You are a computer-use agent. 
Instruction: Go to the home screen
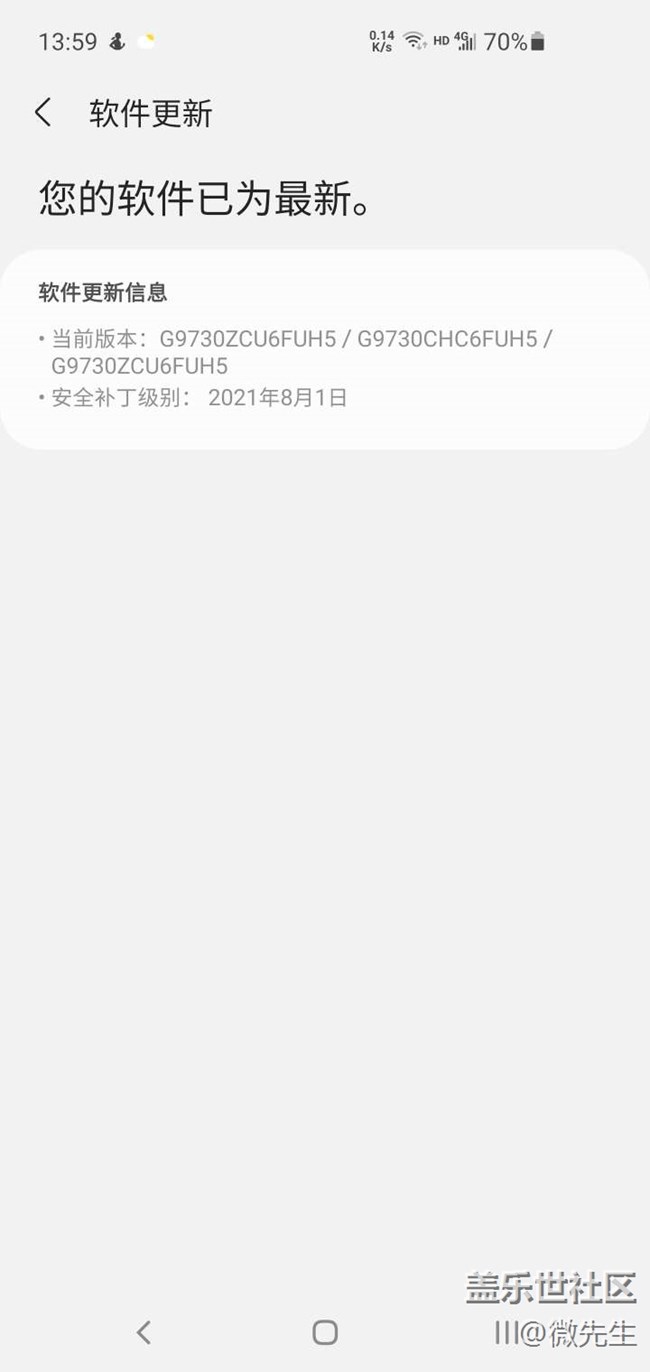(325, 1331)
